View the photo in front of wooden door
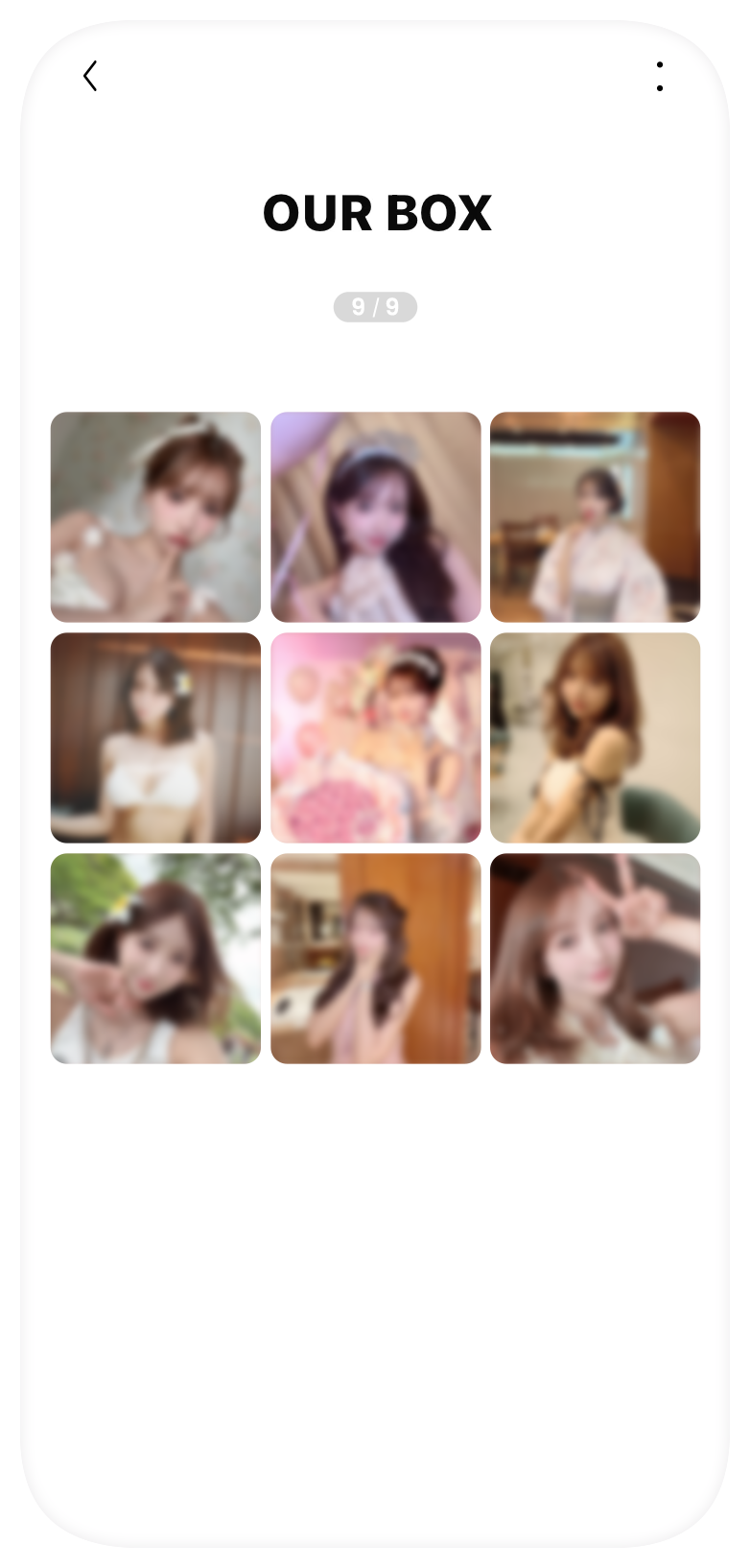The image size is (750, 1568). 375,958
